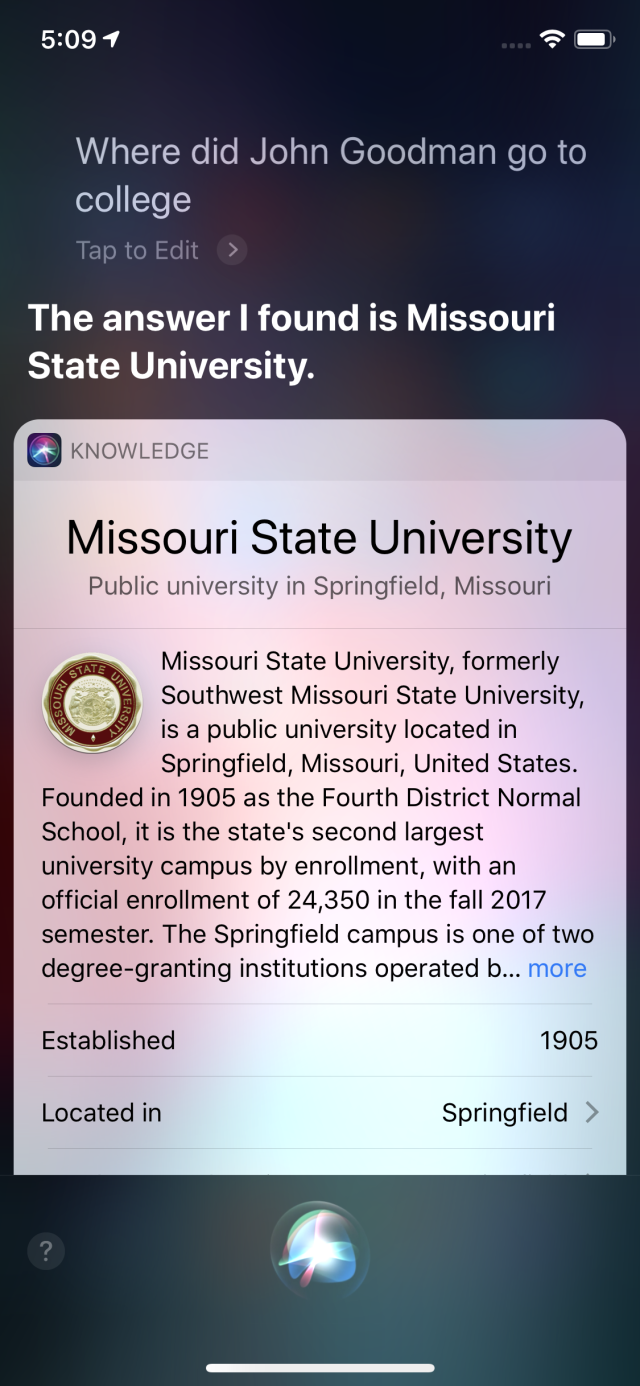This screenshot has height=1386, width=640.
Task: Open the Located in Springfield row
Action: point(320,1113)
